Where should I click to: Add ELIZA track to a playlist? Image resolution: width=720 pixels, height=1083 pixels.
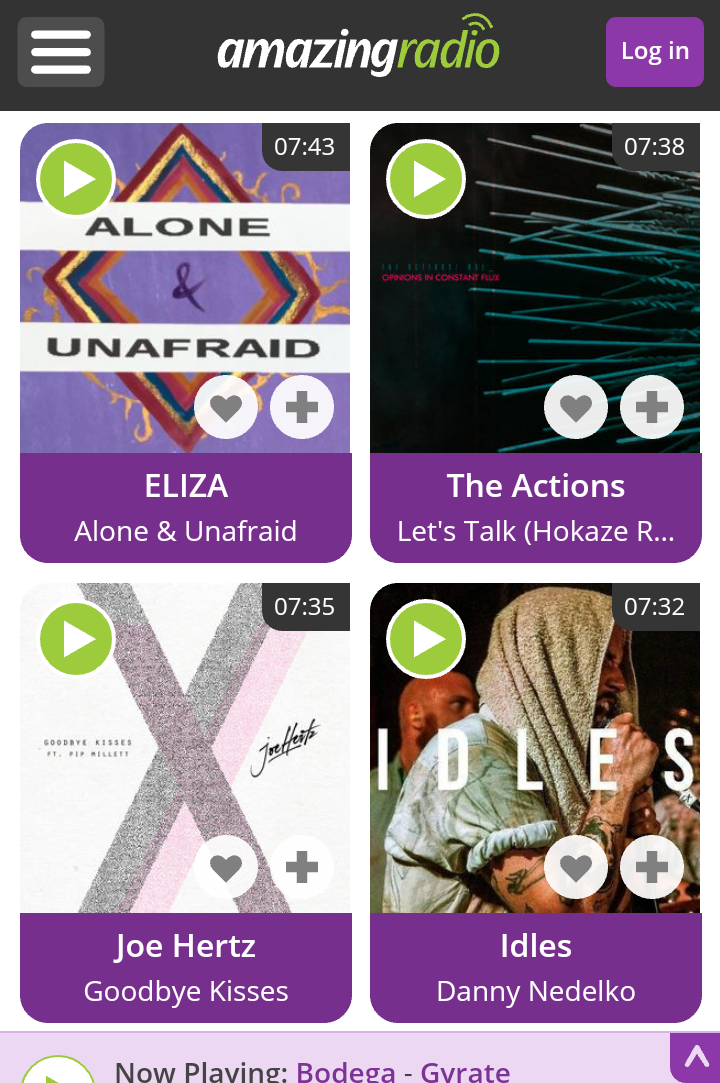302,407
